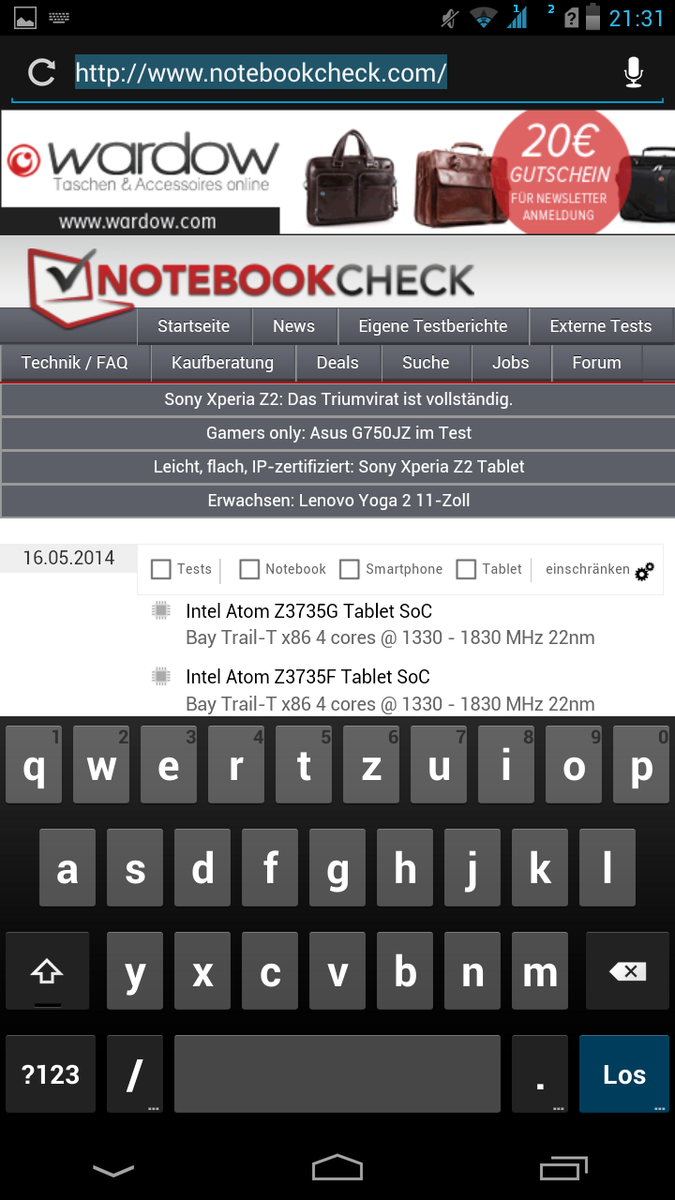The width and height of the screenshot is (675, 1200).
Task: Check the Smartphone filter checkbox
Action: coord(349,569)
